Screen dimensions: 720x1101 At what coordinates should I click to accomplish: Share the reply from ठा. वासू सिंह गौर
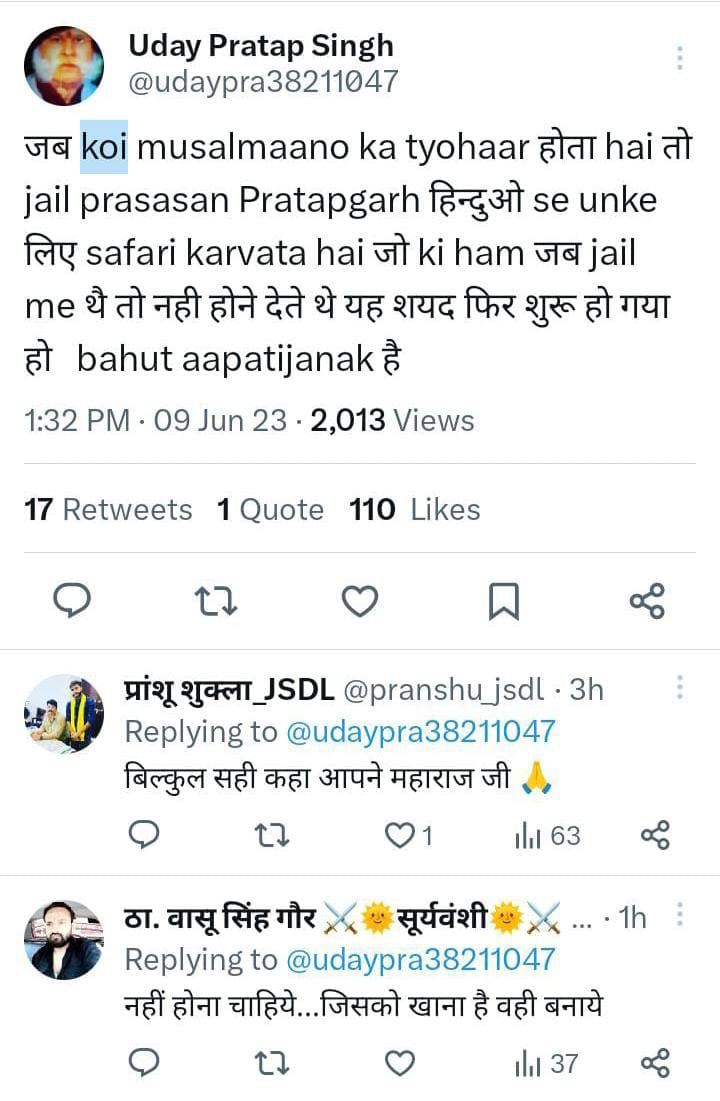(654, 1064)
